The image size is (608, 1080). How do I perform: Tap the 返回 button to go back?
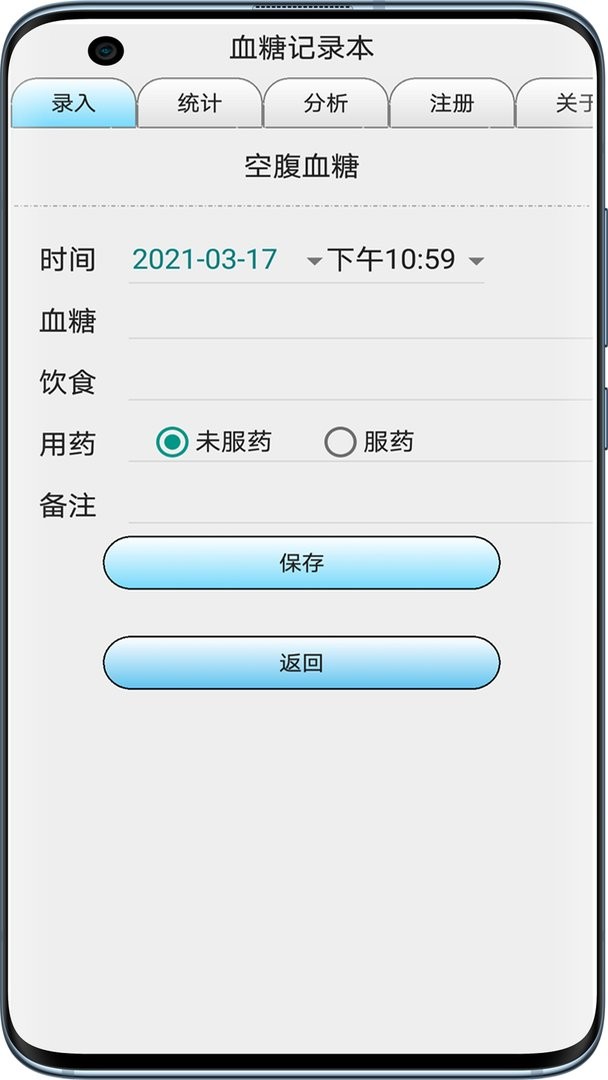[301, 663]
